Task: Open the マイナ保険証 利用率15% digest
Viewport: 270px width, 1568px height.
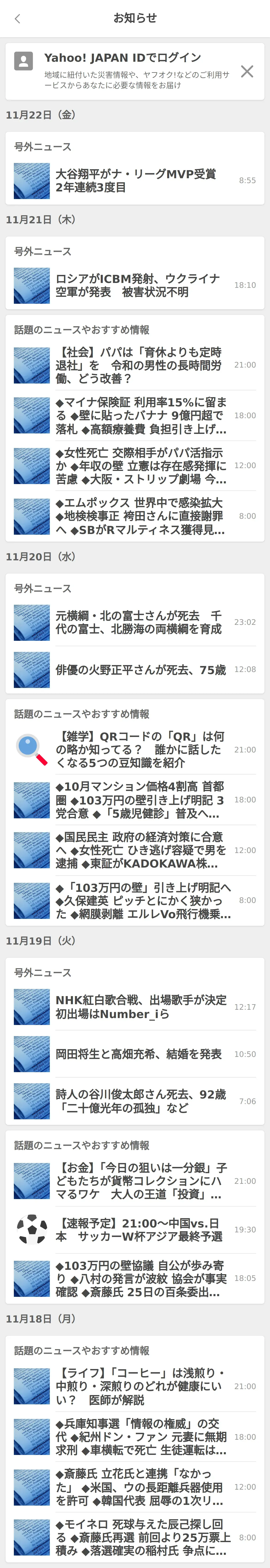Action: pos(135,416)
